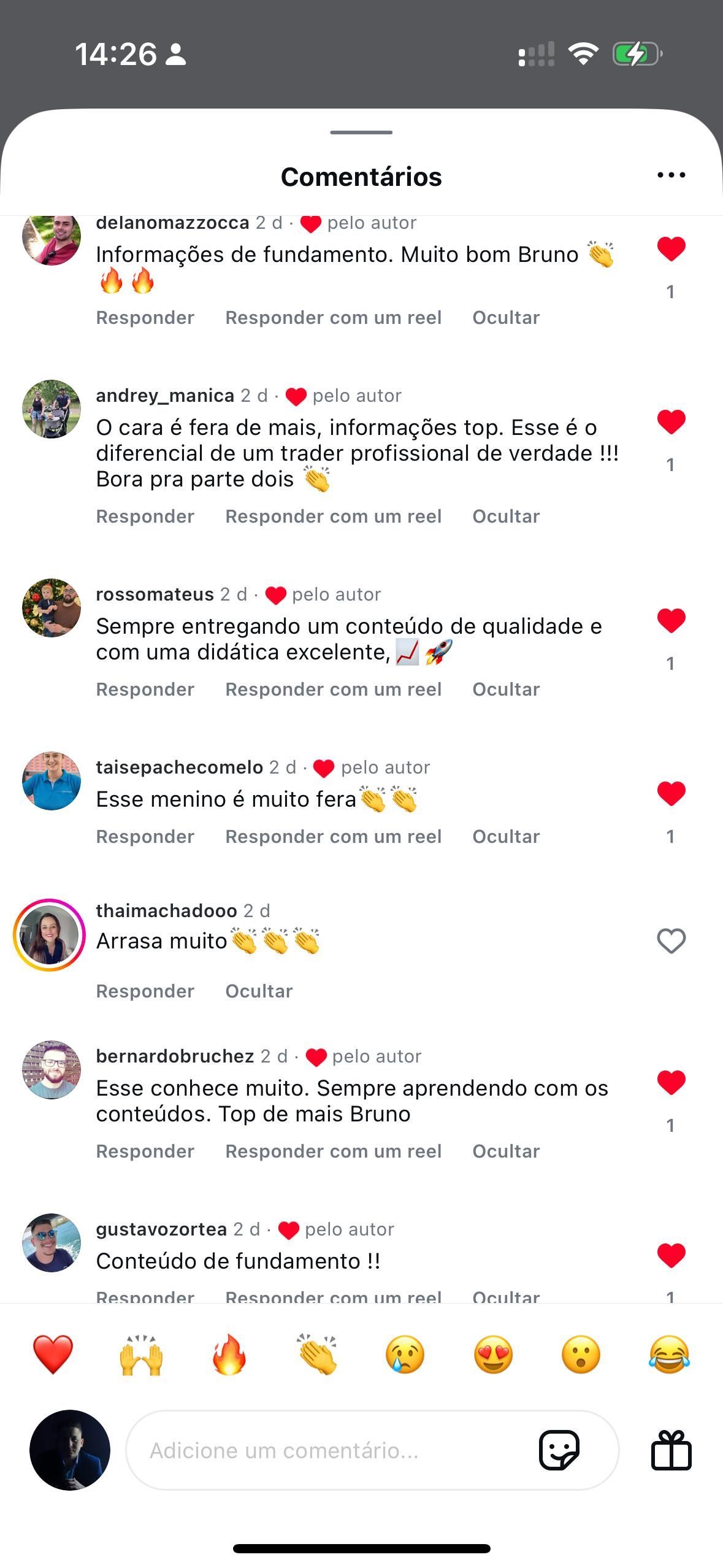Image resolution: width=723 pixels, height=1568 pixels.
Task: Like thaimachadooo's comment
Action: [x=671, y=941]
